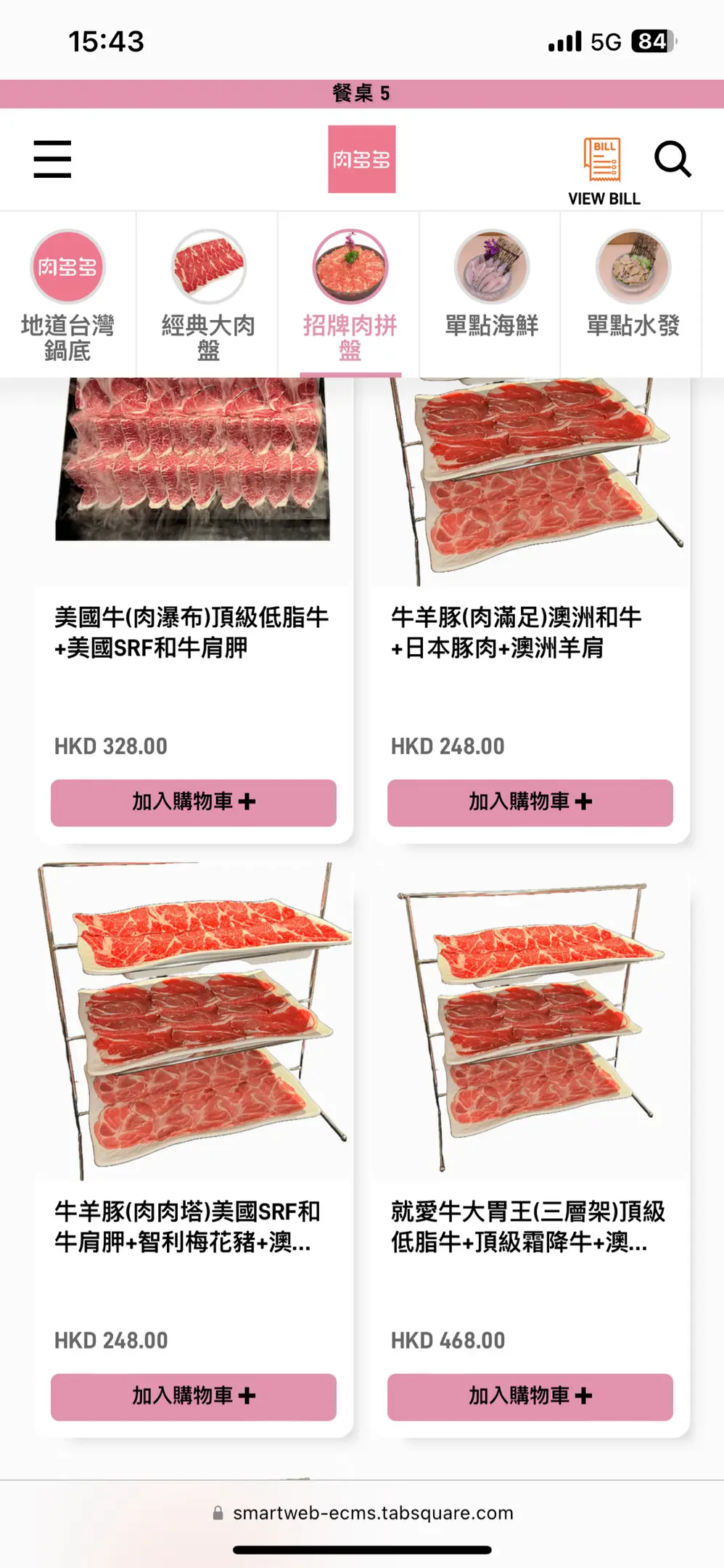The height and width of the screenshot is (1568, 724).
Task: Open the 就愛牛大胃王 HKD 468 item card
Action: pyautogui.click(x=530, y=1227)
